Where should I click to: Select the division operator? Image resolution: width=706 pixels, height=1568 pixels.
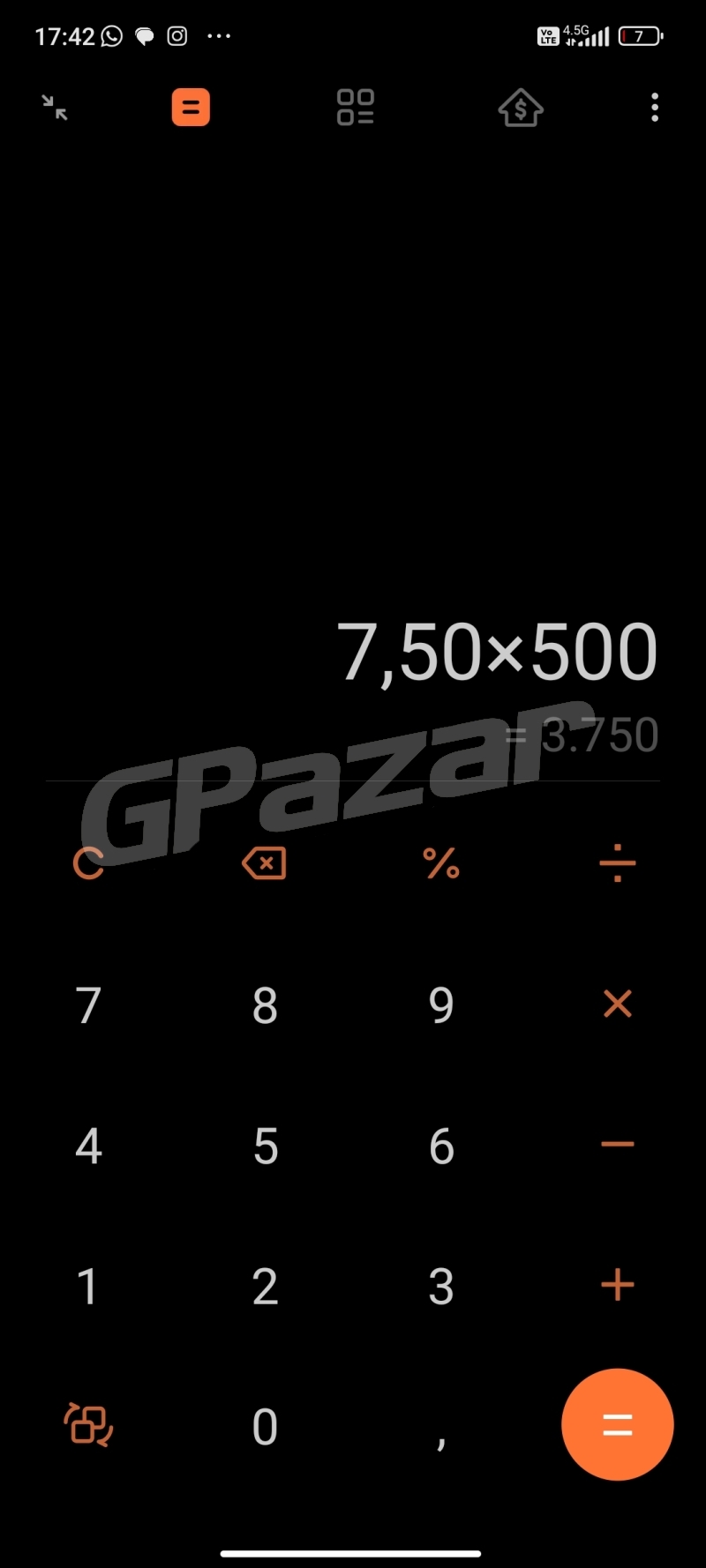coord(617,863)
